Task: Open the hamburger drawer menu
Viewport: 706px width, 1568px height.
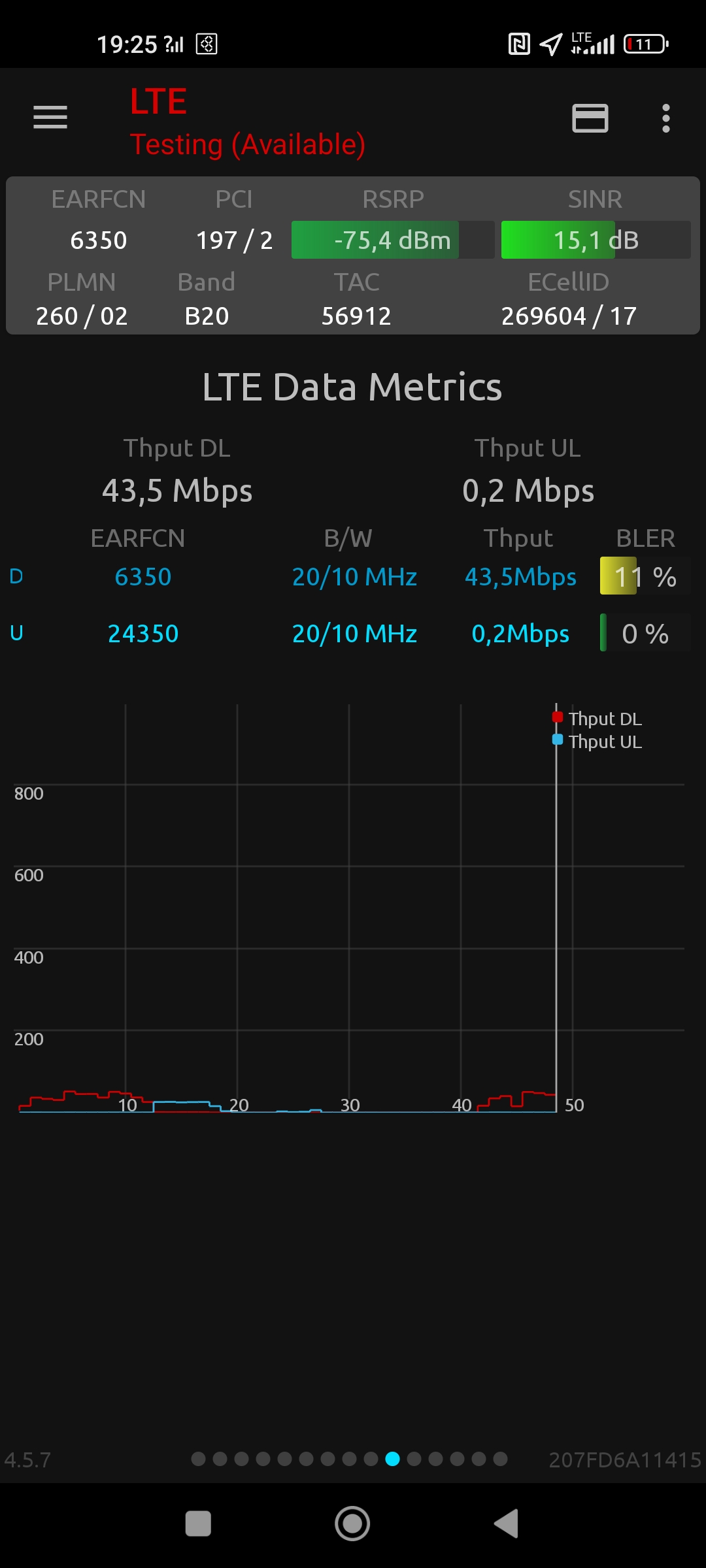Action: click(x=50, y=118)
